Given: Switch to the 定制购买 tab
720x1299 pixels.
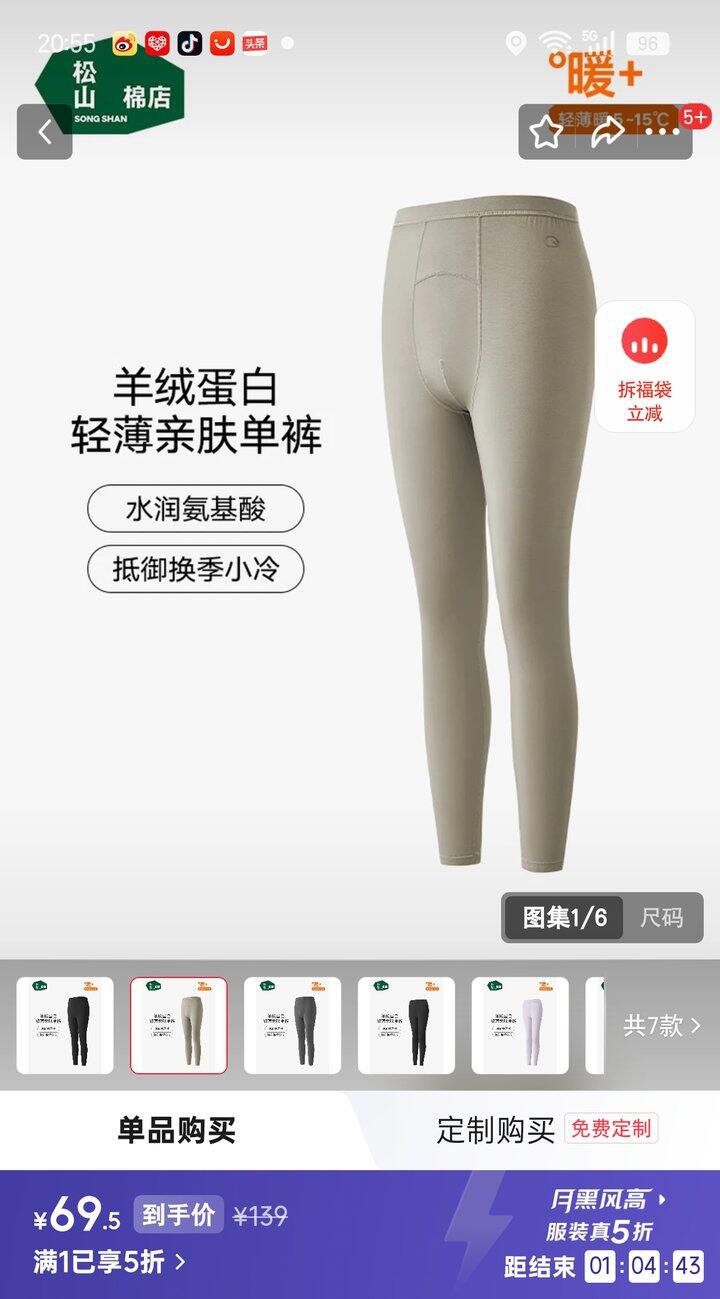Looking at the screenshot, I should point(496,1130).
